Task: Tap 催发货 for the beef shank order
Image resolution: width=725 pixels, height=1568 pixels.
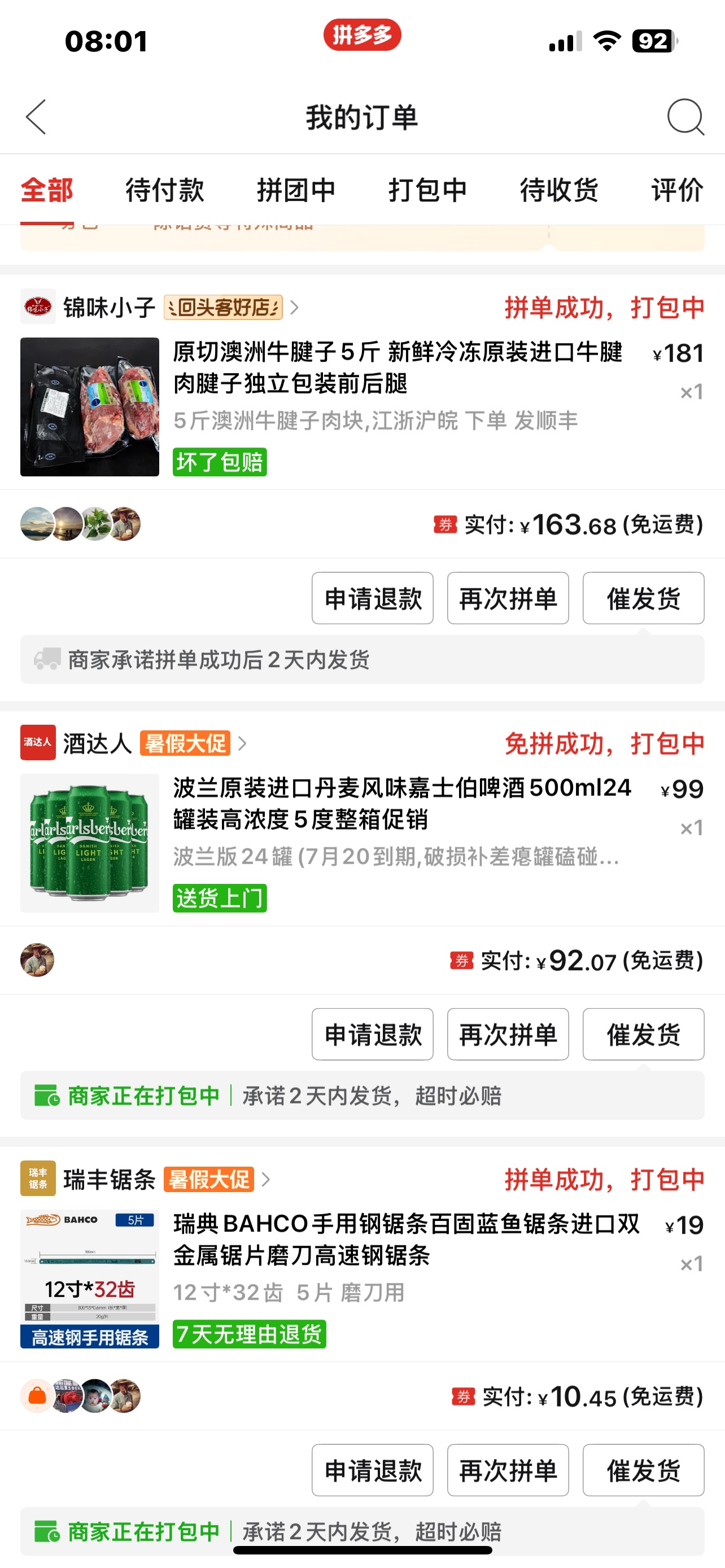Action: [x=644, y=598]
